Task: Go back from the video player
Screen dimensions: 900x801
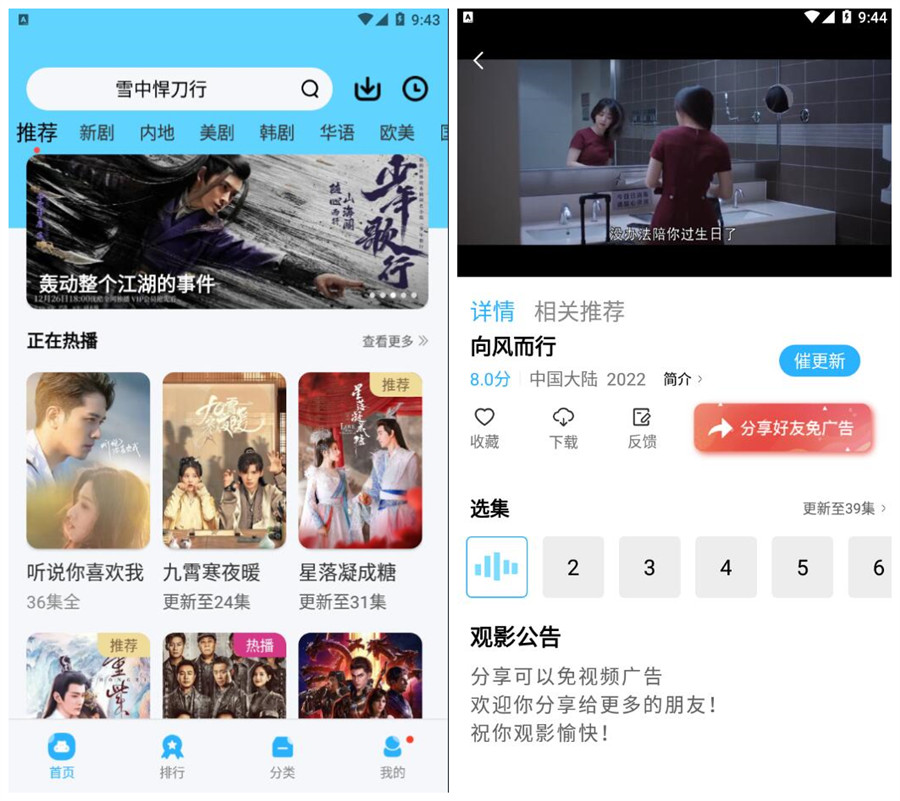Action: click(479, 60)
